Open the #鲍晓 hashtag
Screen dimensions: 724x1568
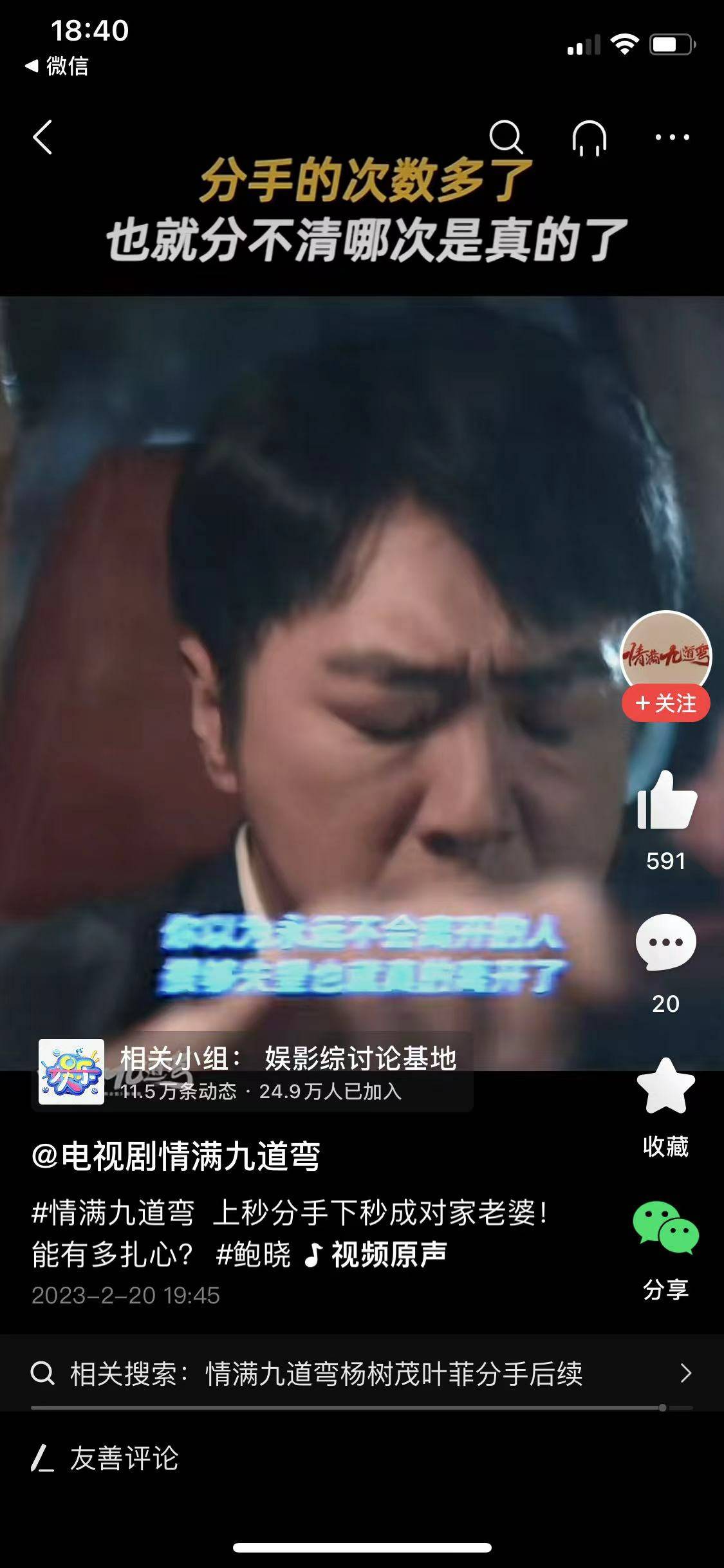[254, 1254]
